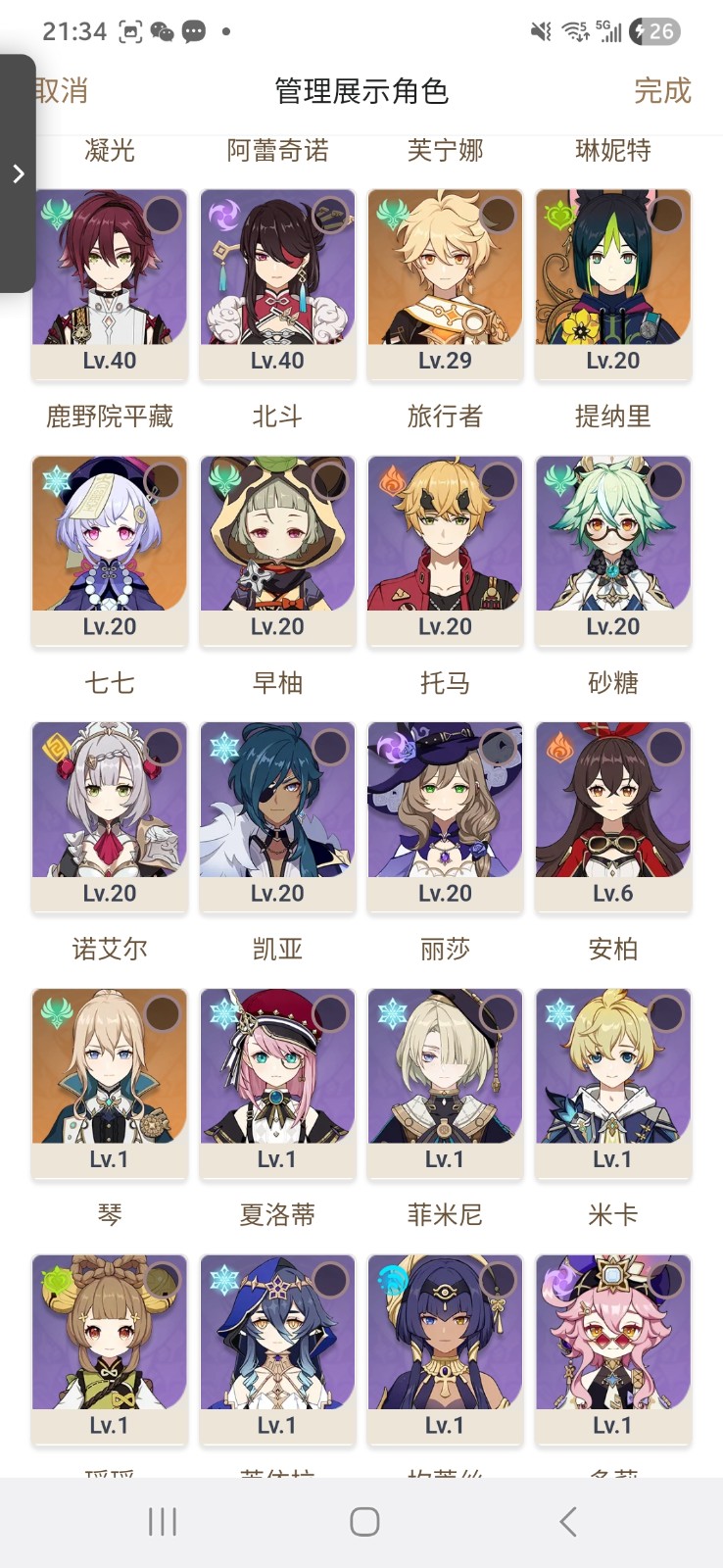Pick the 琴 character card
The image size is (723, 1568).
[x=110, y=1084]
